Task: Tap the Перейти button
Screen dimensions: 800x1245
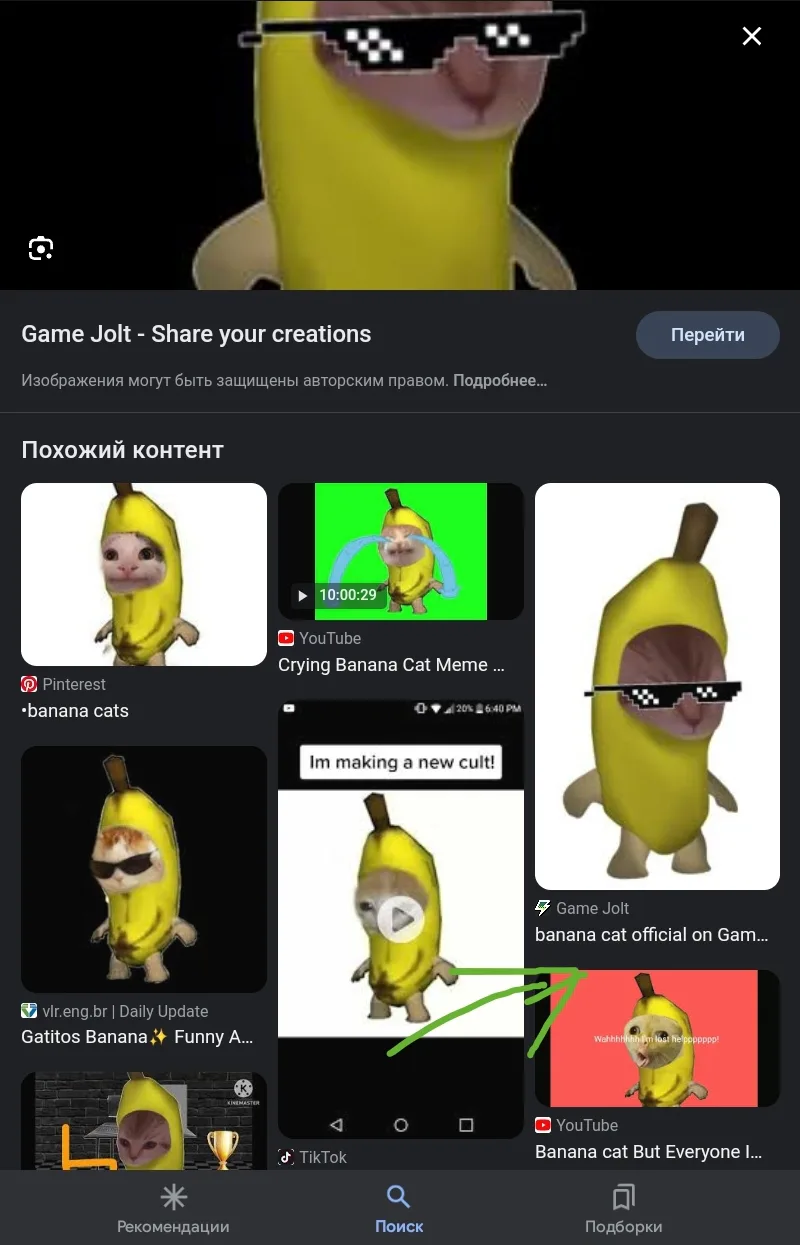Action: [x=707, y=335]
